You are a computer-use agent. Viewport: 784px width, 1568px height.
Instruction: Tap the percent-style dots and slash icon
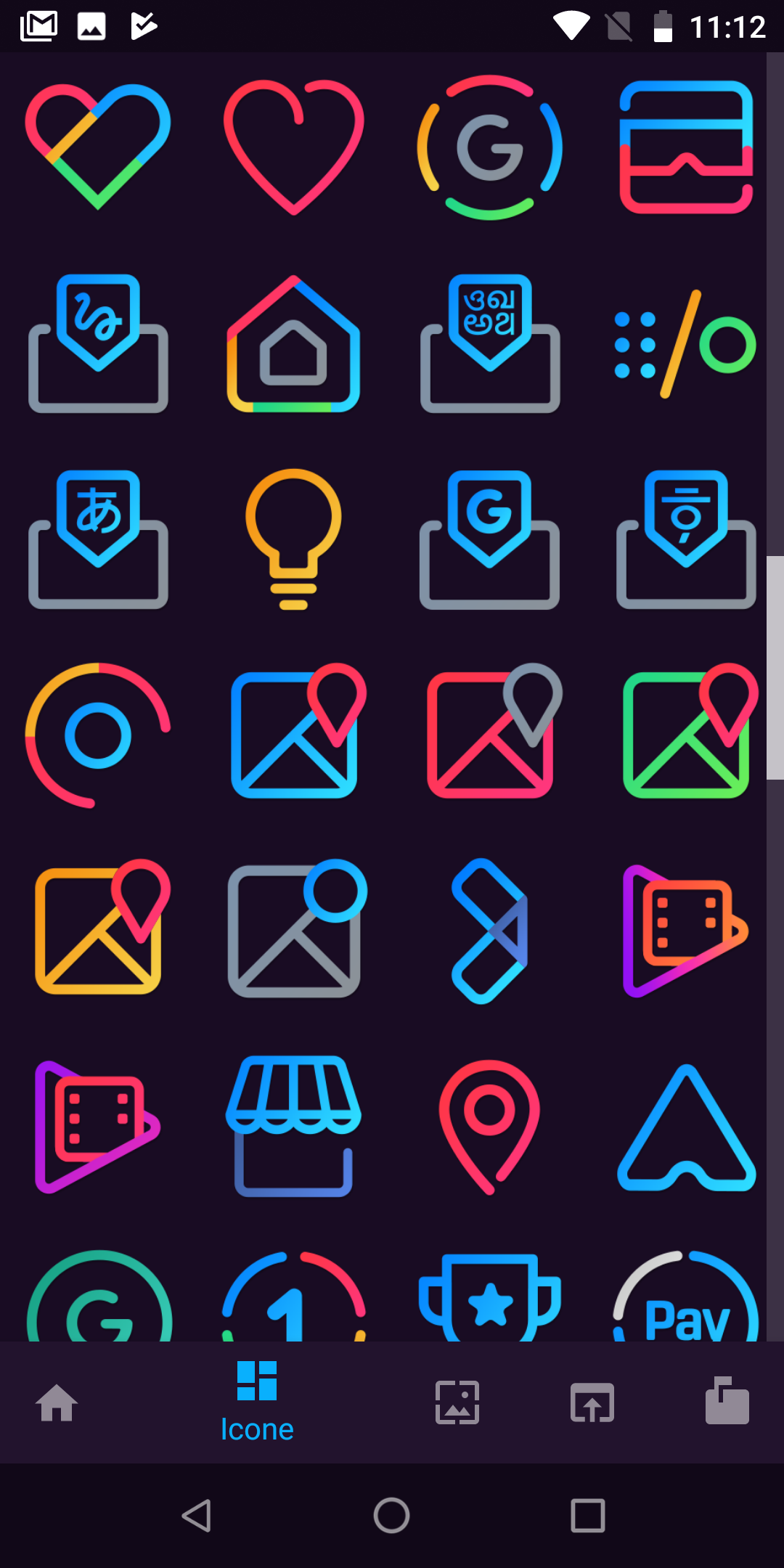click(x=686, y=343)
